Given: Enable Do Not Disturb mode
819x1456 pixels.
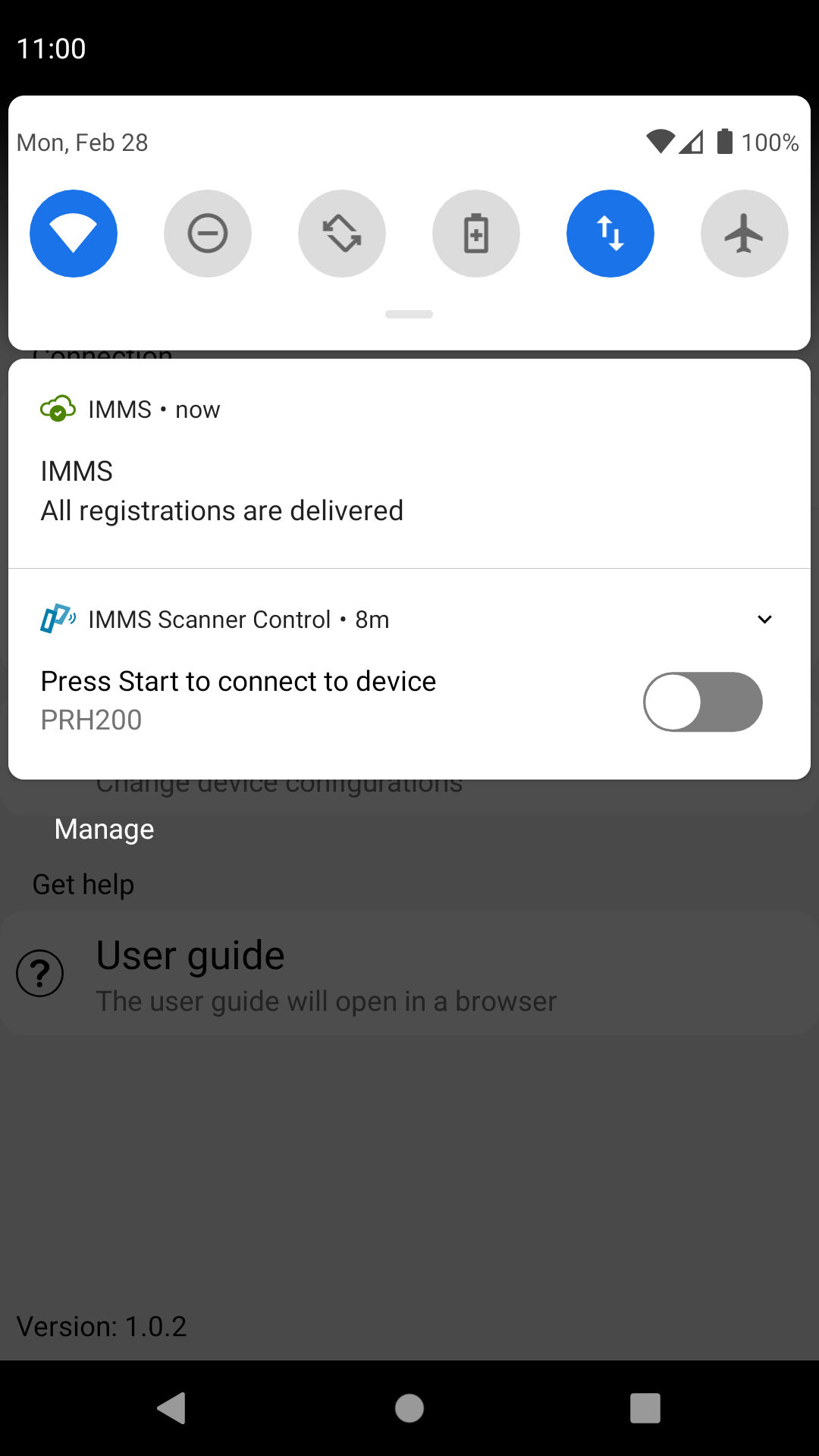Looking at the screenshot, I should (208, 234).
